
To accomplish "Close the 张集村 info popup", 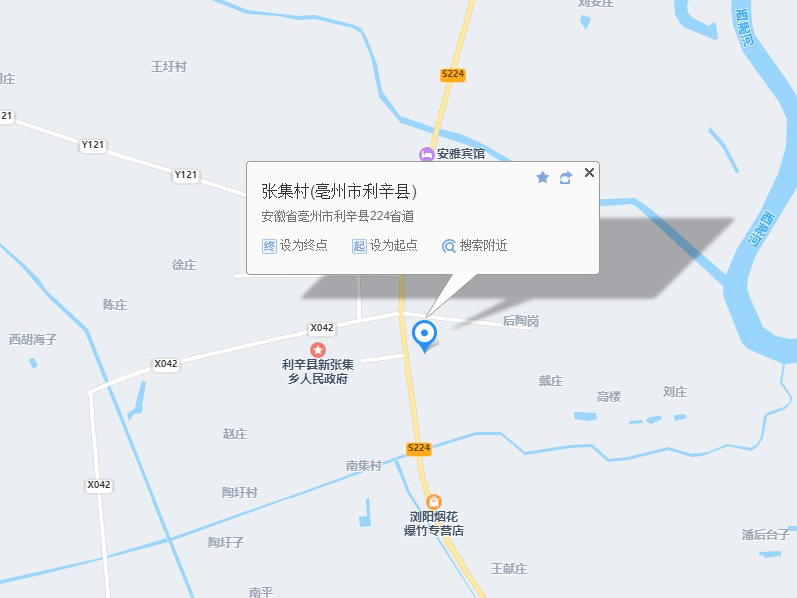I will pos(589,173).
